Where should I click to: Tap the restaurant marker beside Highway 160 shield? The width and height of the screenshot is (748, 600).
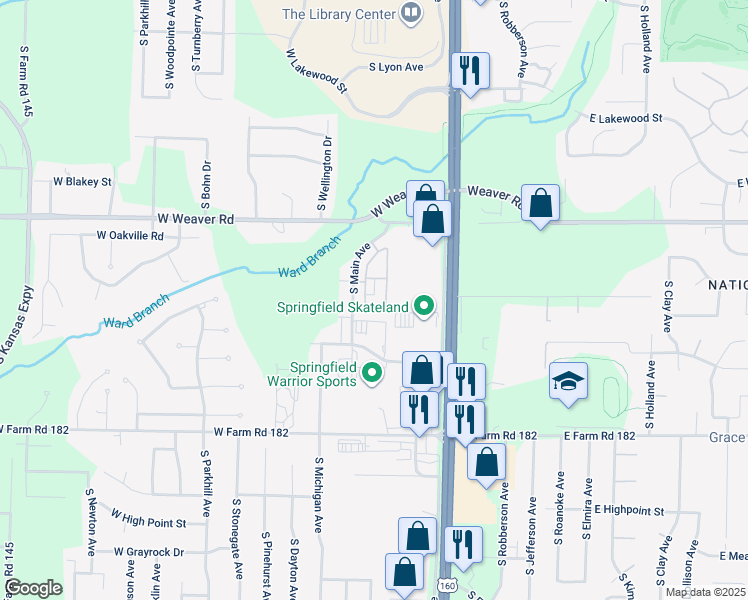[463, 548]
